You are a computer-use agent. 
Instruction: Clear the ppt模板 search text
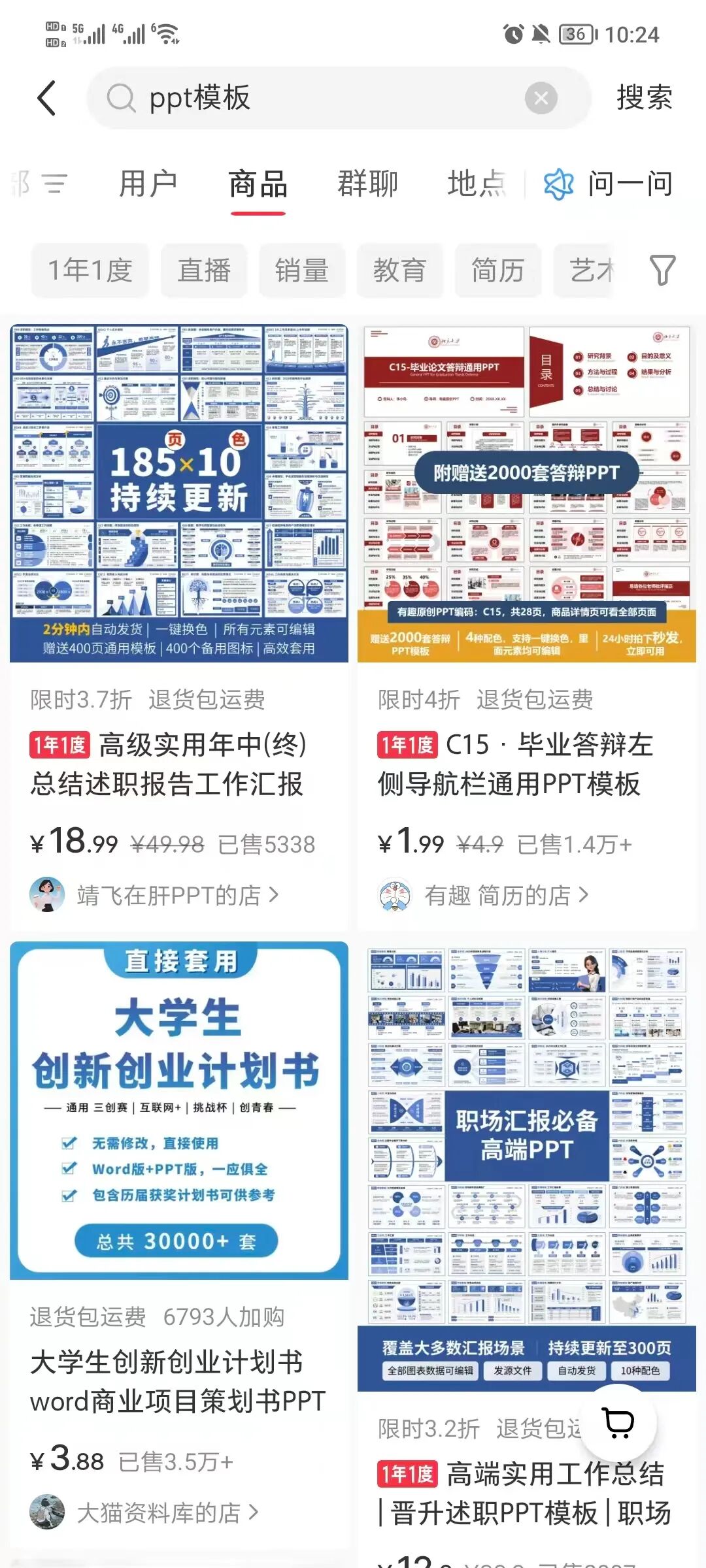(x=541, y=99)
